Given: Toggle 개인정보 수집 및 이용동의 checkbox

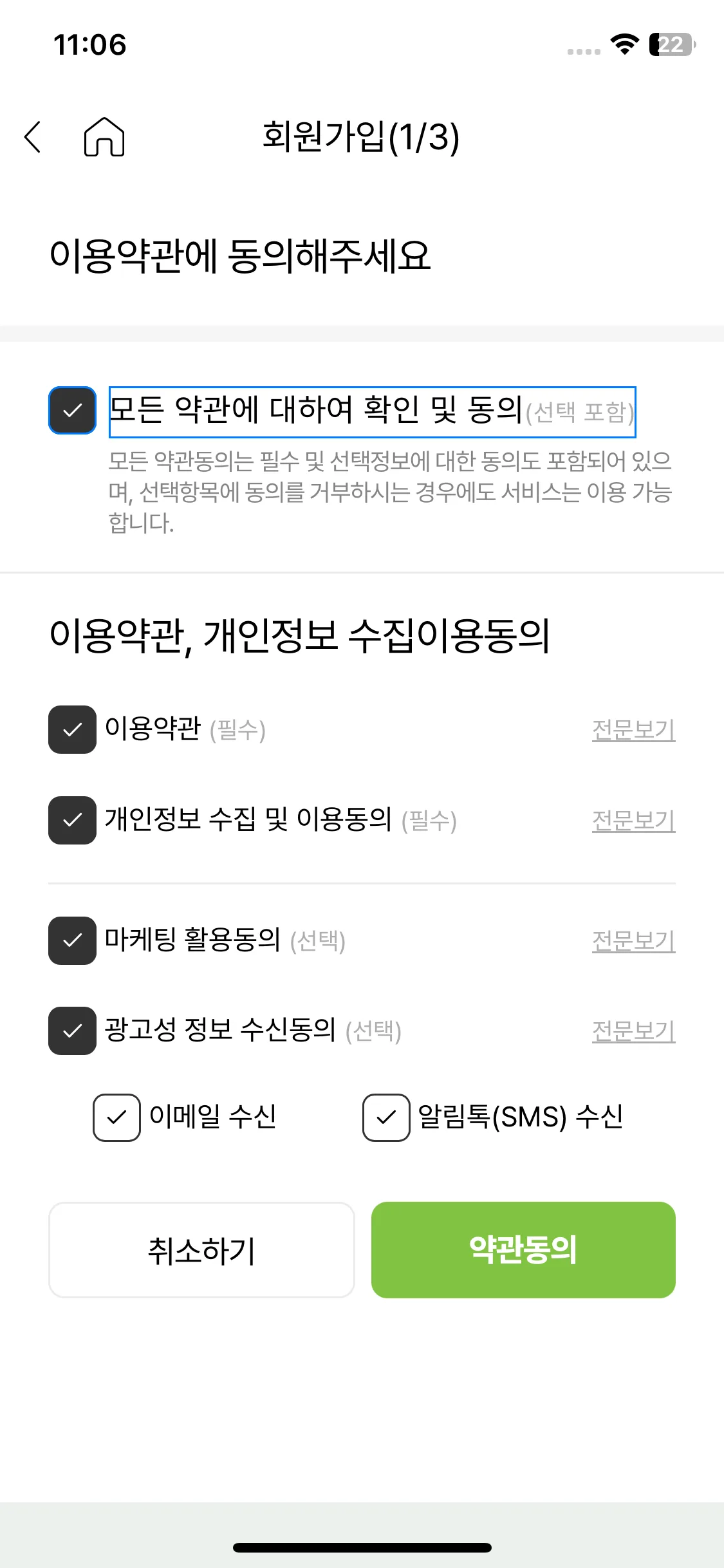Looking at the screenshot, I should pos(72,820).
